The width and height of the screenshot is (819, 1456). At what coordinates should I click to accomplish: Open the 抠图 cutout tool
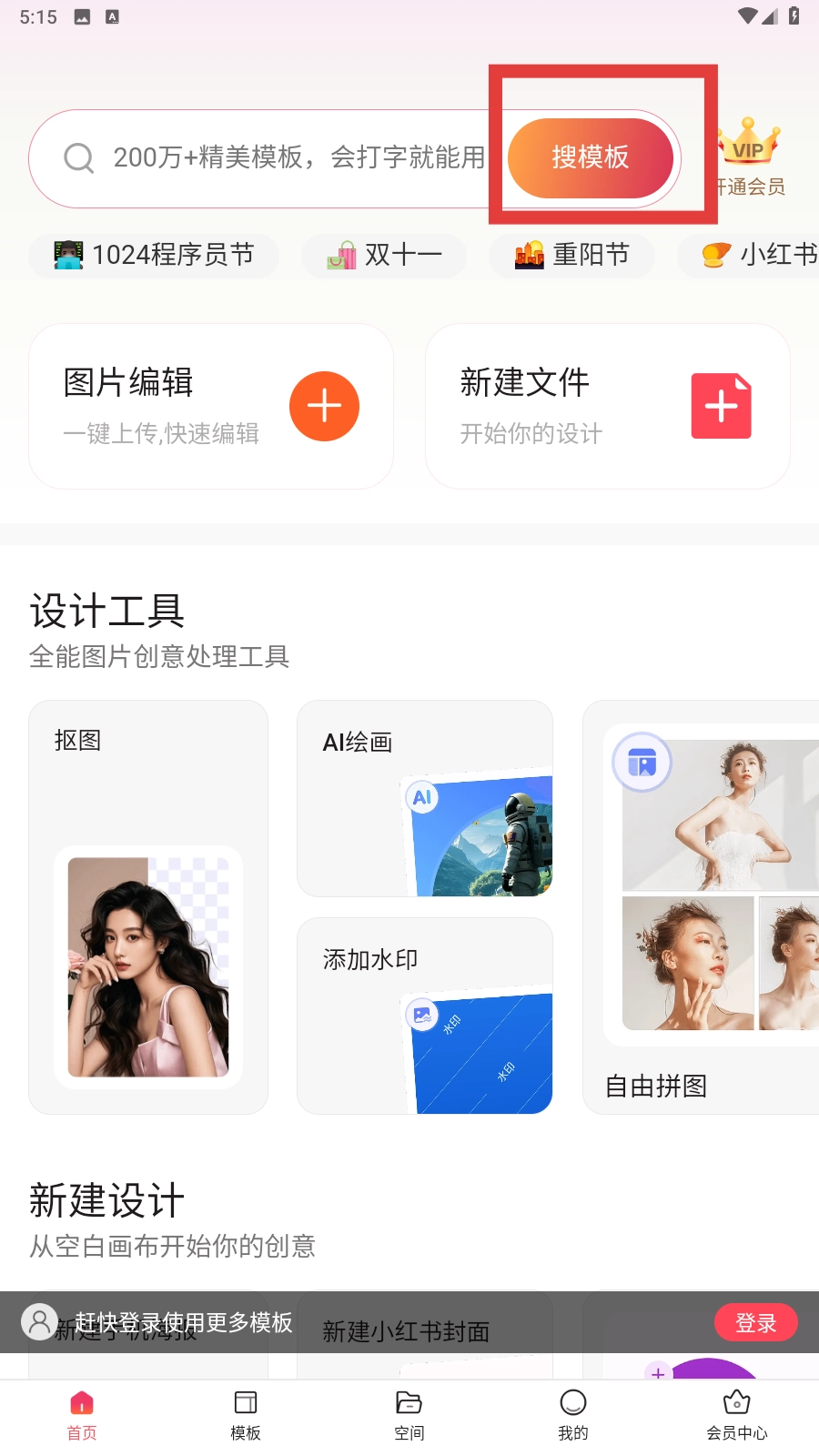pyautogui.click(x=148, y=906)
